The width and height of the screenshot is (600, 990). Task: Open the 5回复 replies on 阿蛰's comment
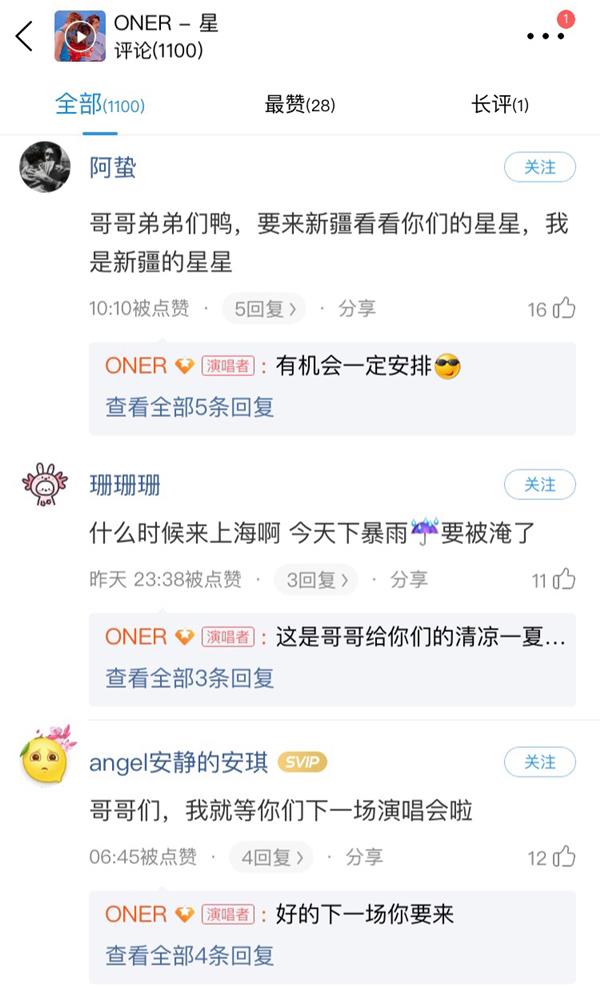pyautogui.click(x=265, y=309)
